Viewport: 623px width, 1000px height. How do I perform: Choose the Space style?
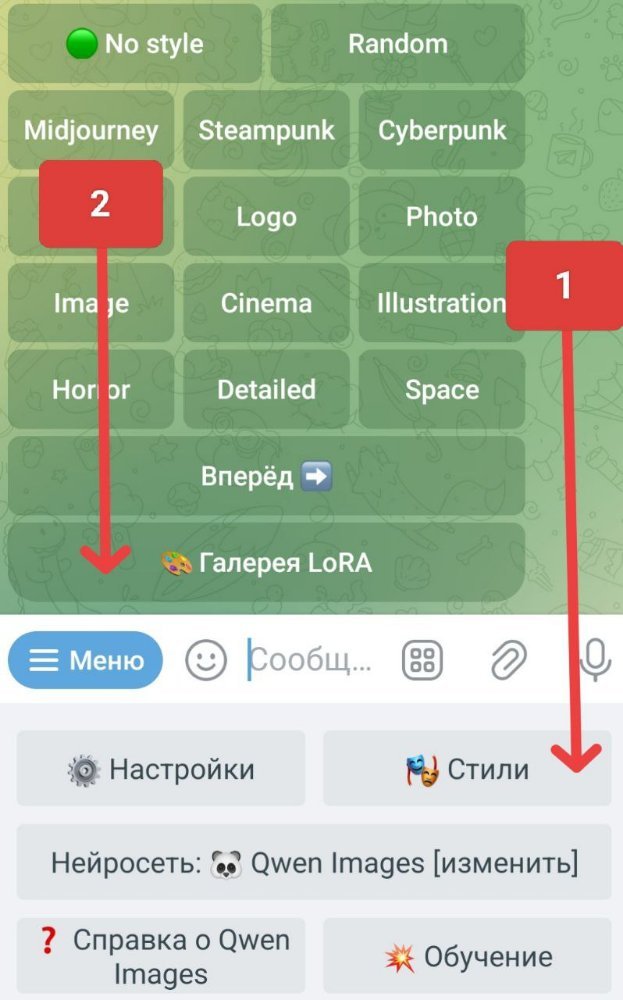tap(442, 390)
